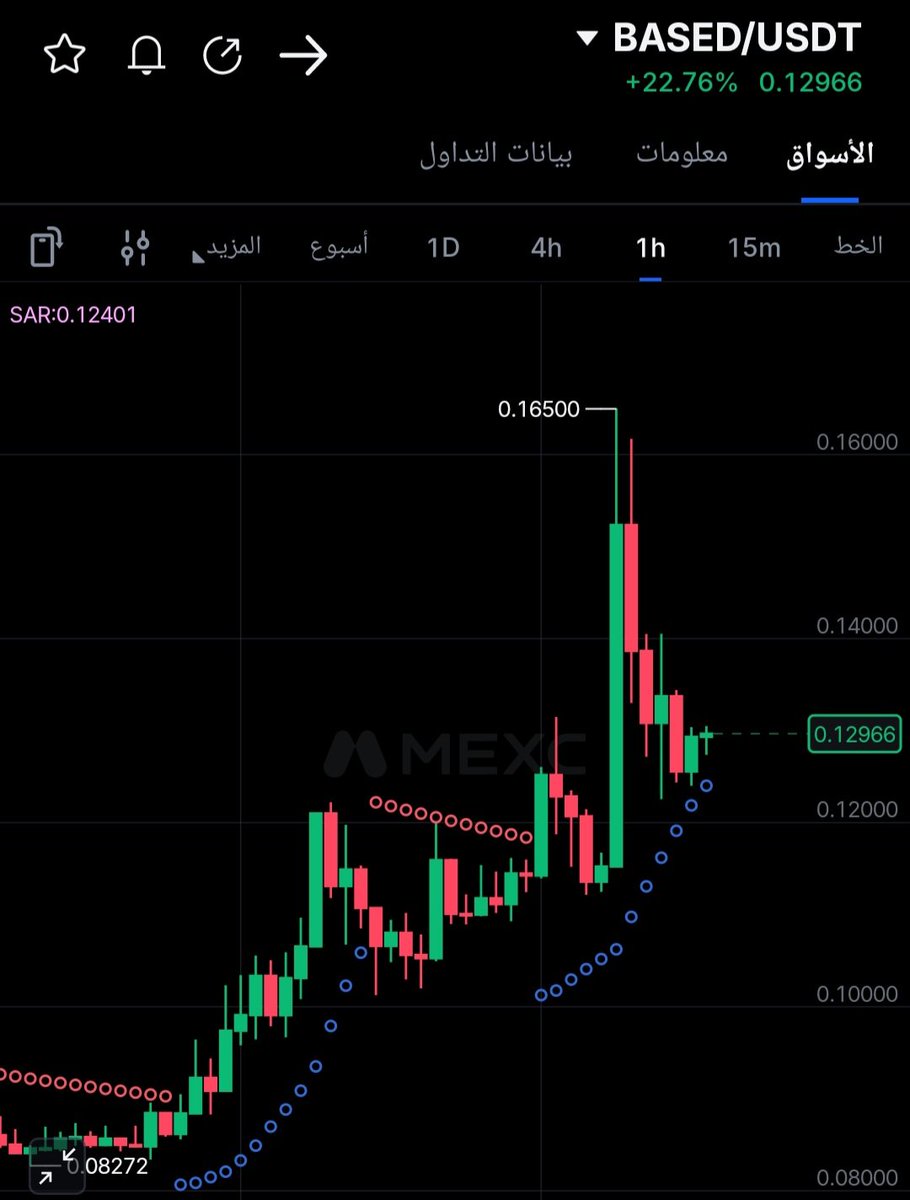Rotate the chart to landscape view
The image size is (910, 1200).
point(46,247)
